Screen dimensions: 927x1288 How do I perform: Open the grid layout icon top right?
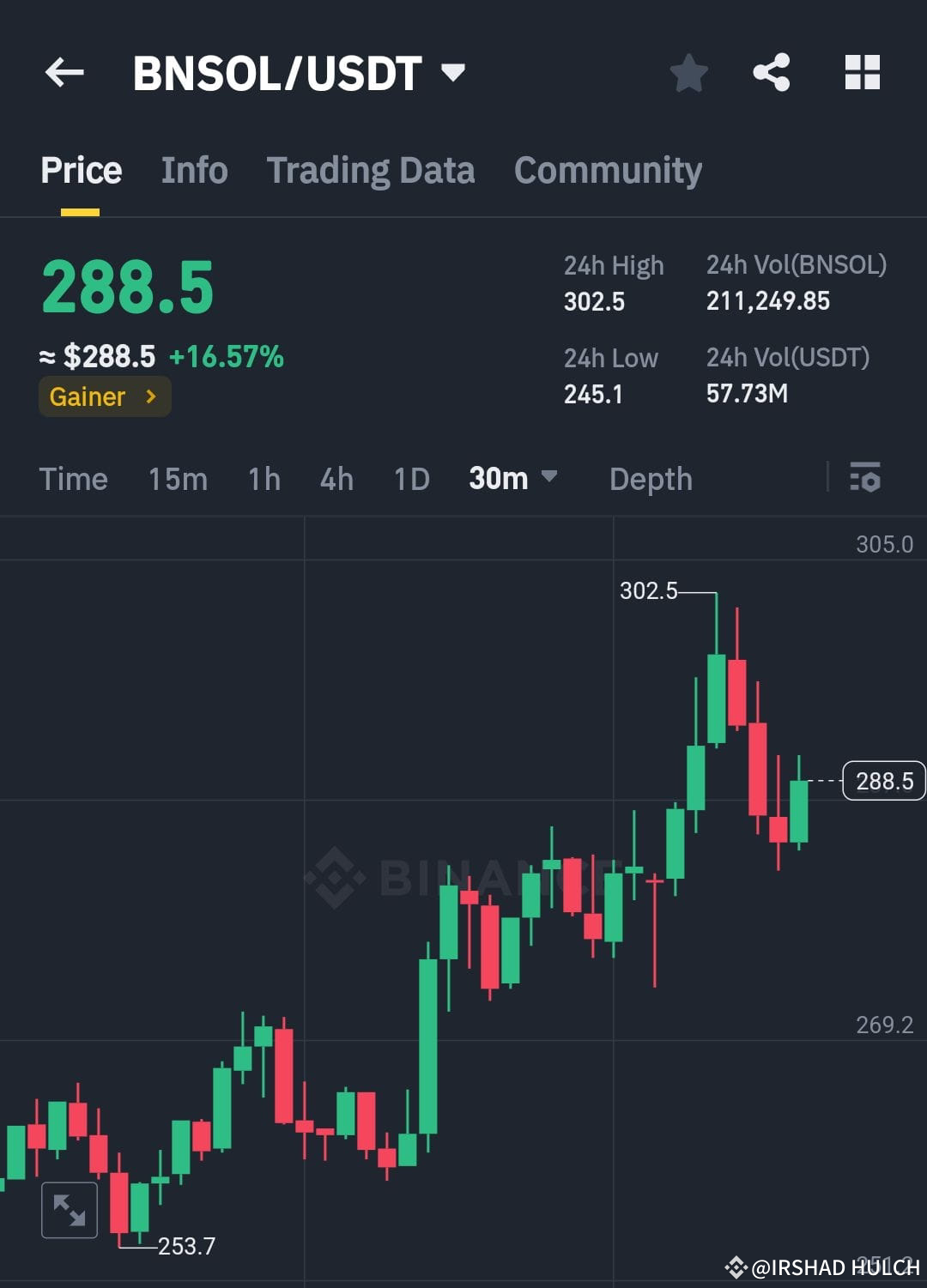coord(862,73)
